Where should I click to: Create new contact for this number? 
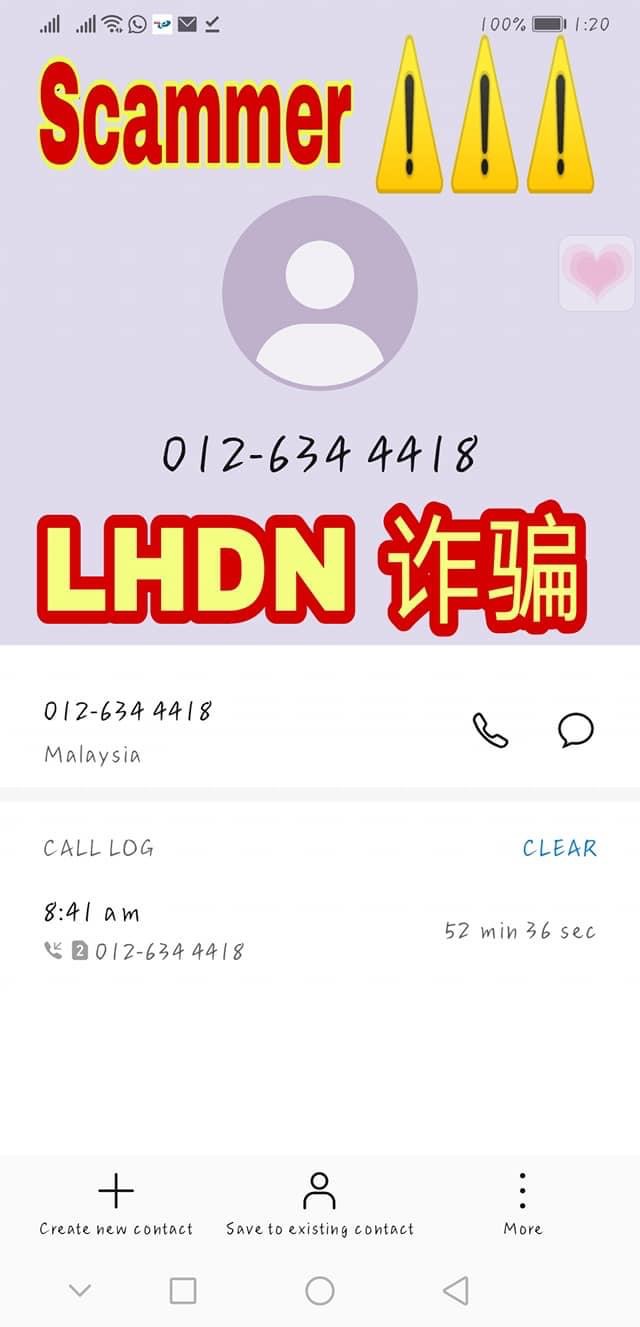pyautogui.click(x=116, y=1205)
